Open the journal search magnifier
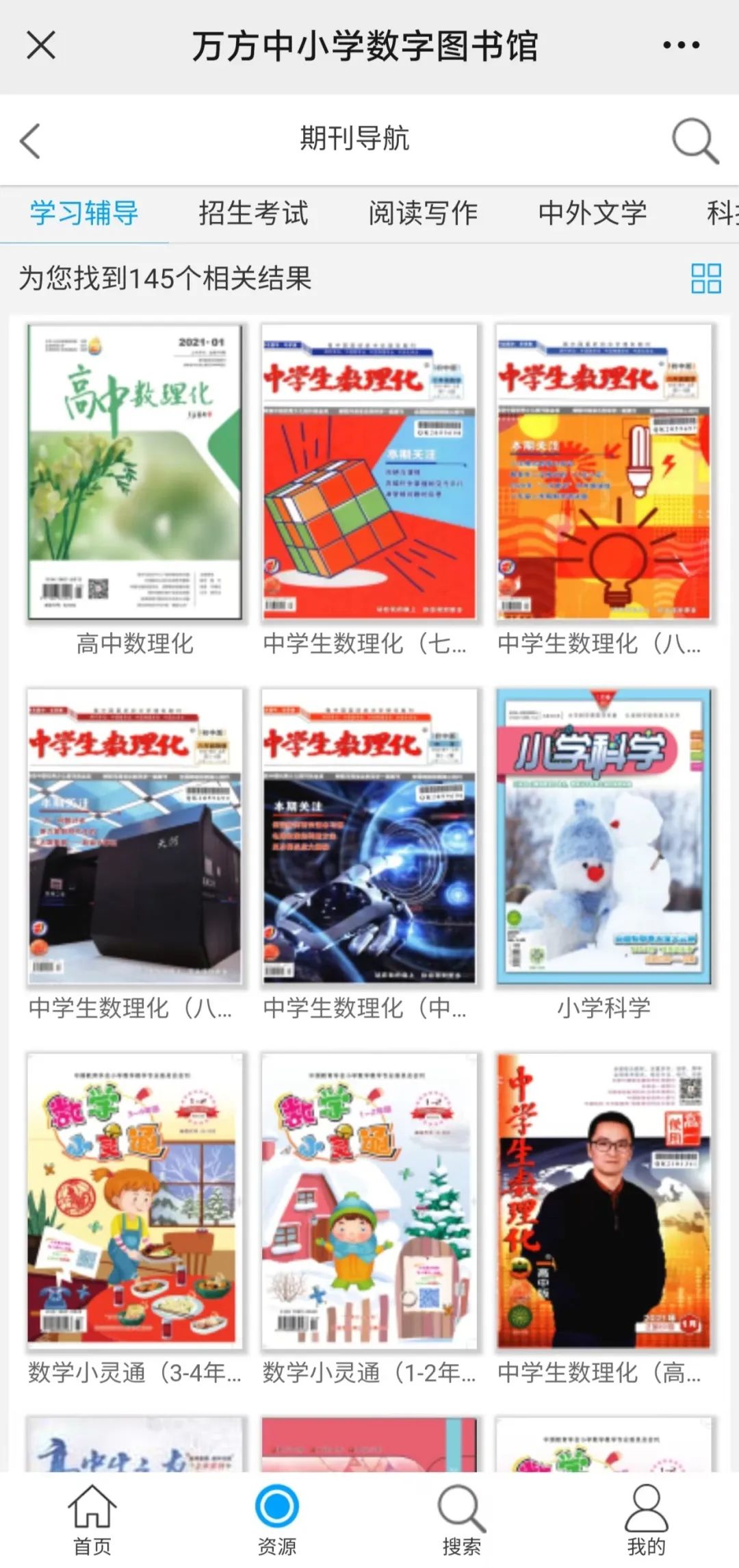The image size is (739, 1568). (695, 140)
